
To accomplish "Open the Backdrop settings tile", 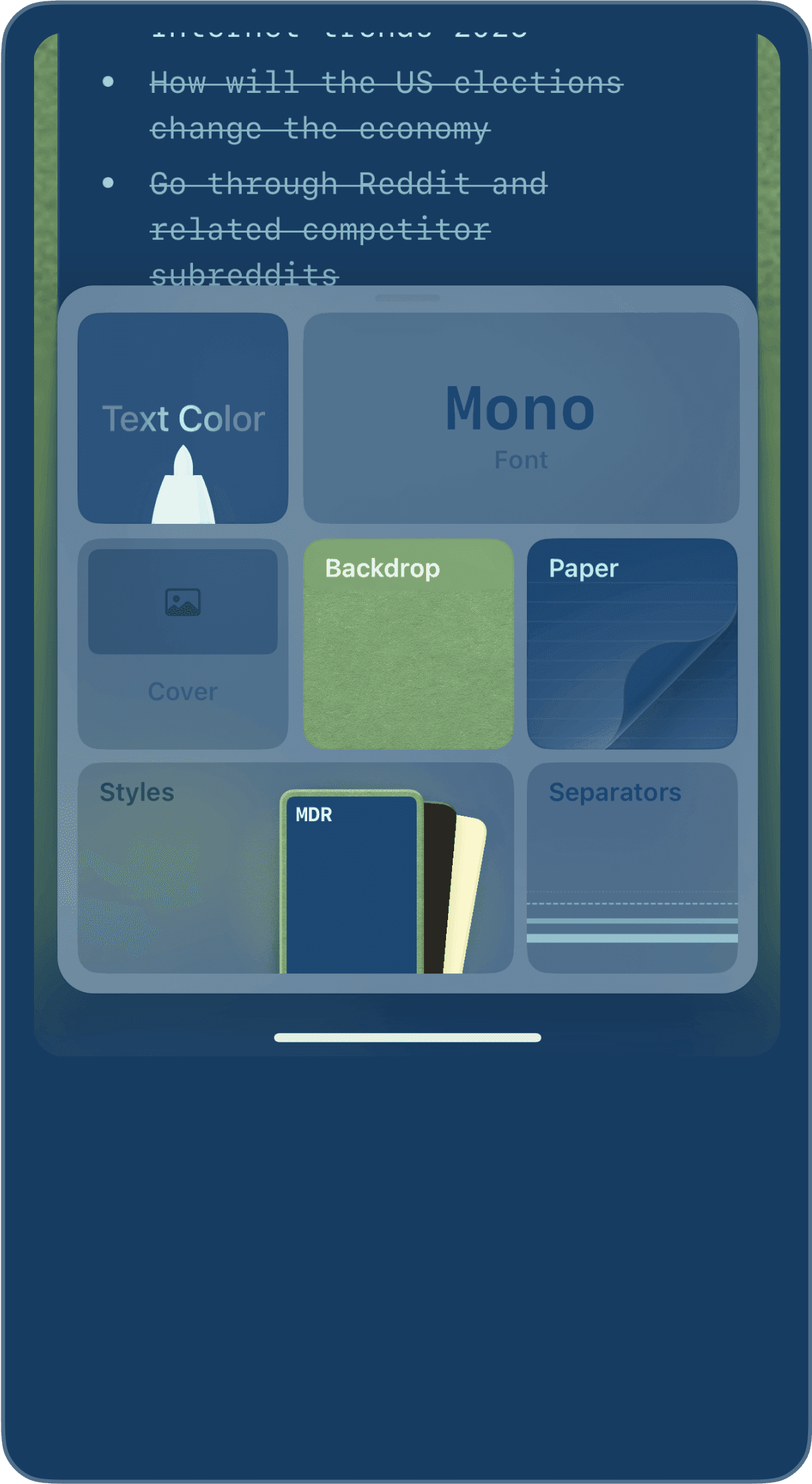I will pos(408,643).
